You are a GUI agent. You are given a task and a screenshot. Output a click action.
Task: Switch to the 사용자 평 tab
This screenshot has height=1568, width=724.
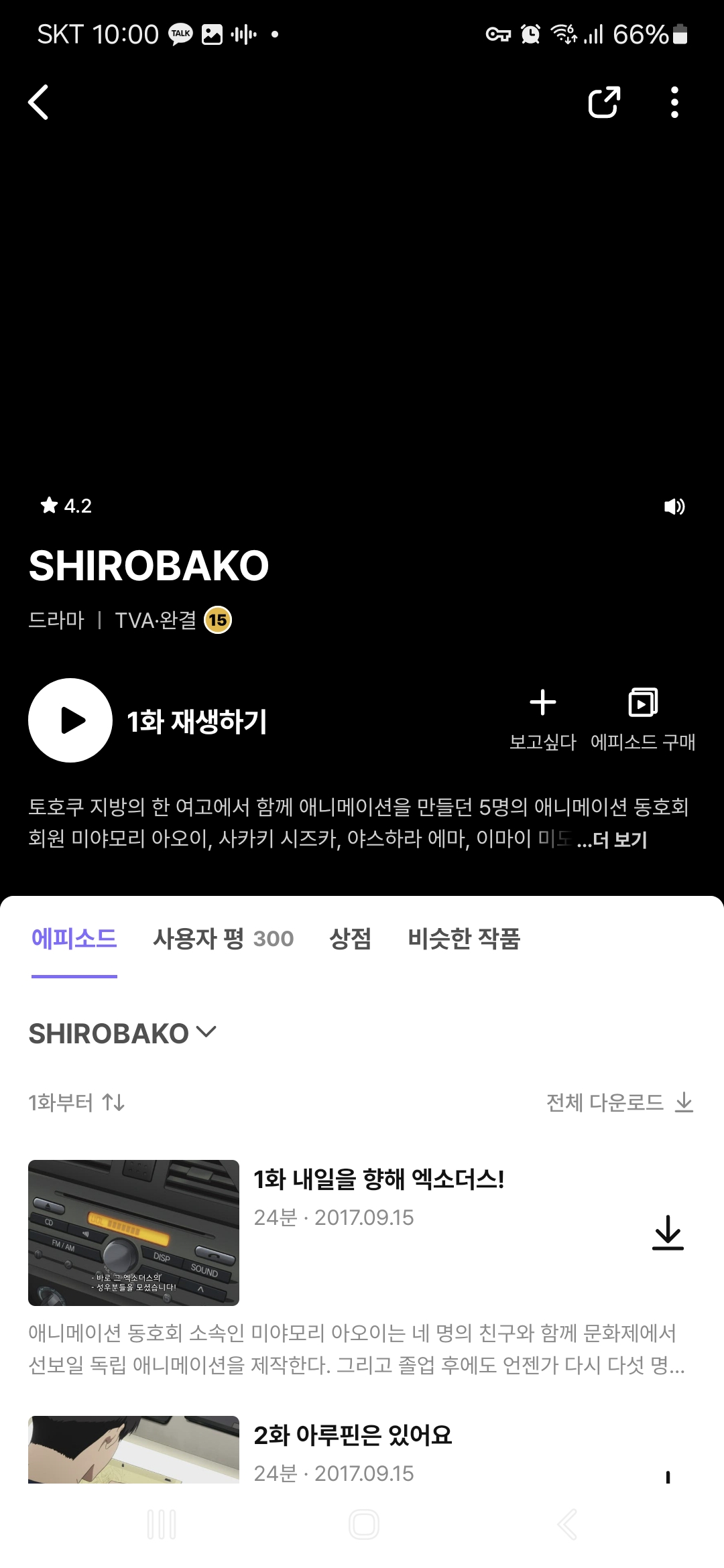223,938
